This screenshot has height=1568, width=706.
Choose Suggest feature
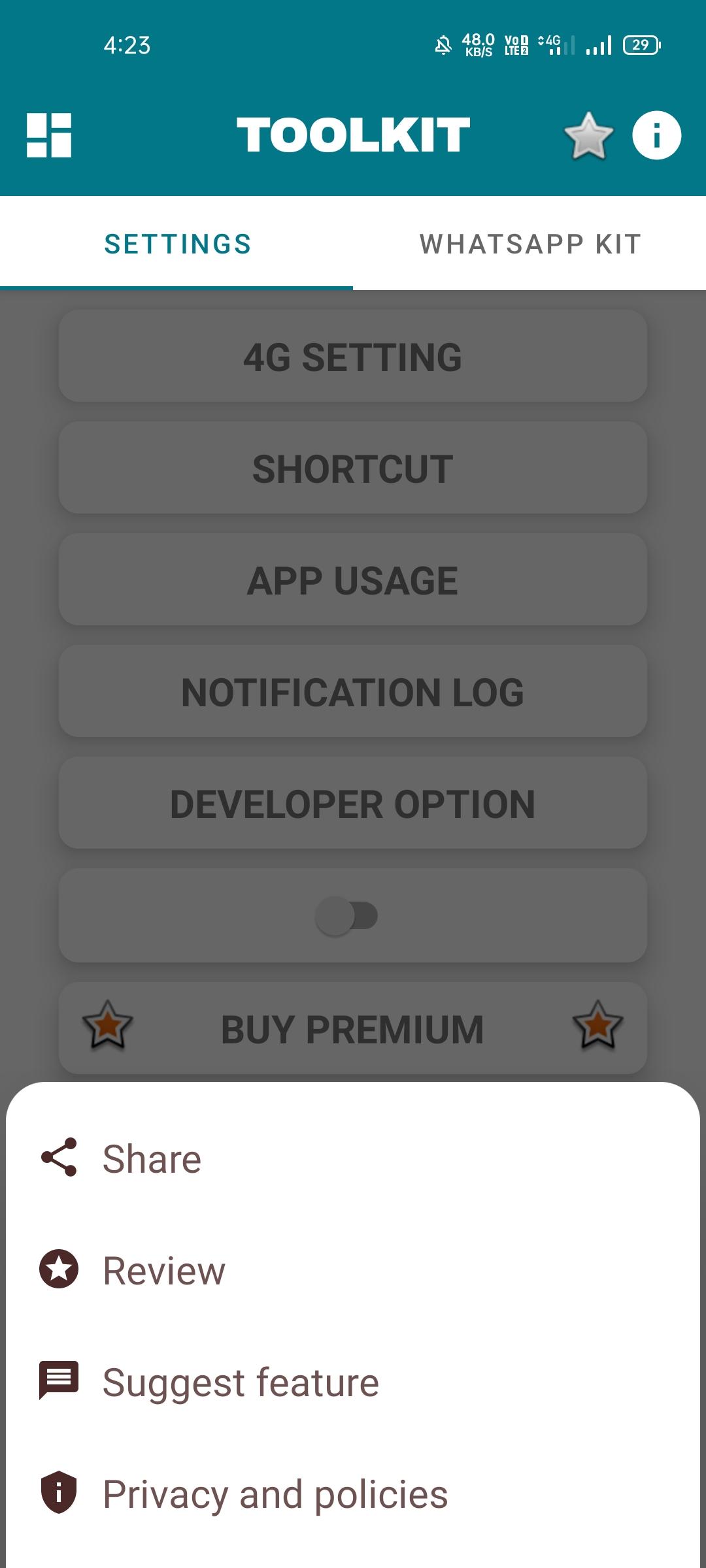click(x=241, y=1382)
